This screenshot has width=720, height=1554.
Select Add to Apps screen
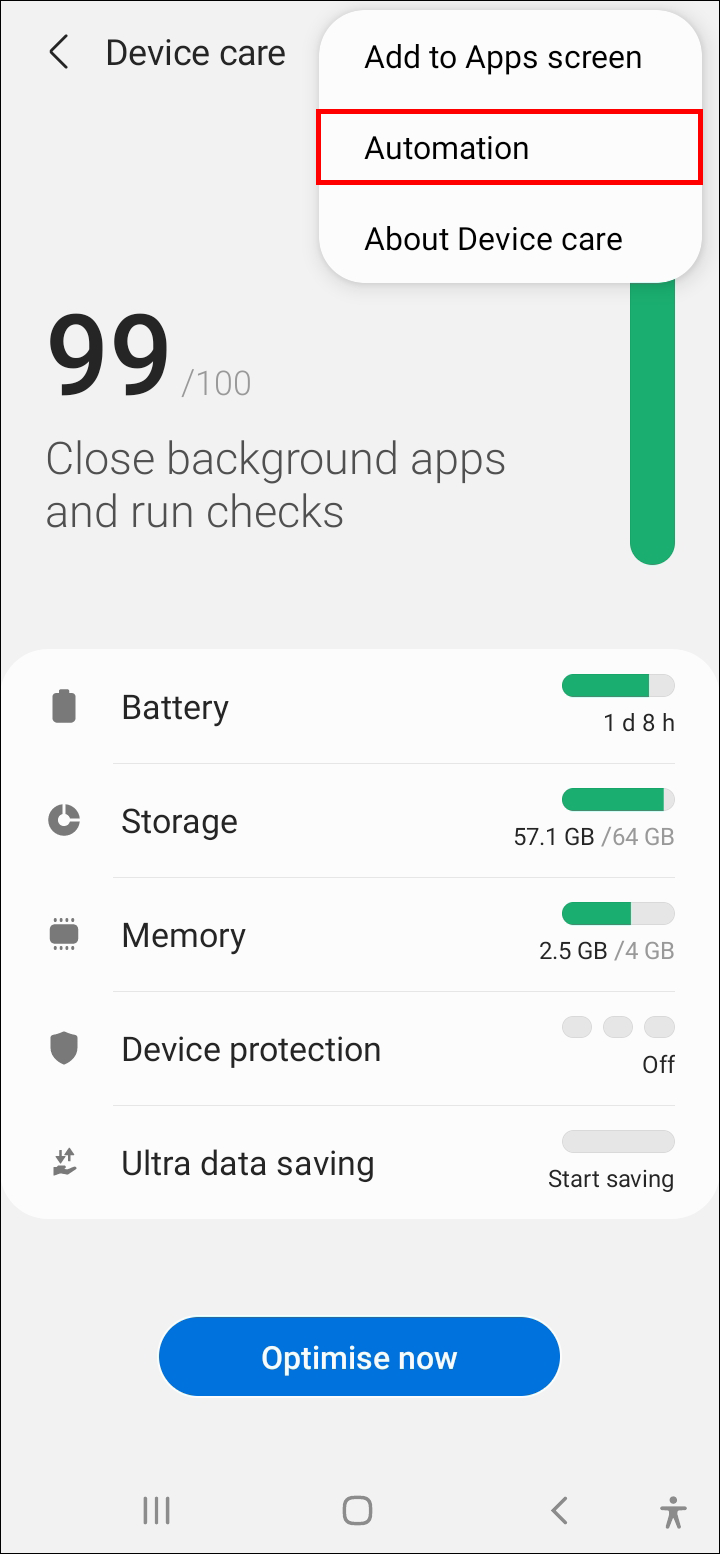click(502, 57)
